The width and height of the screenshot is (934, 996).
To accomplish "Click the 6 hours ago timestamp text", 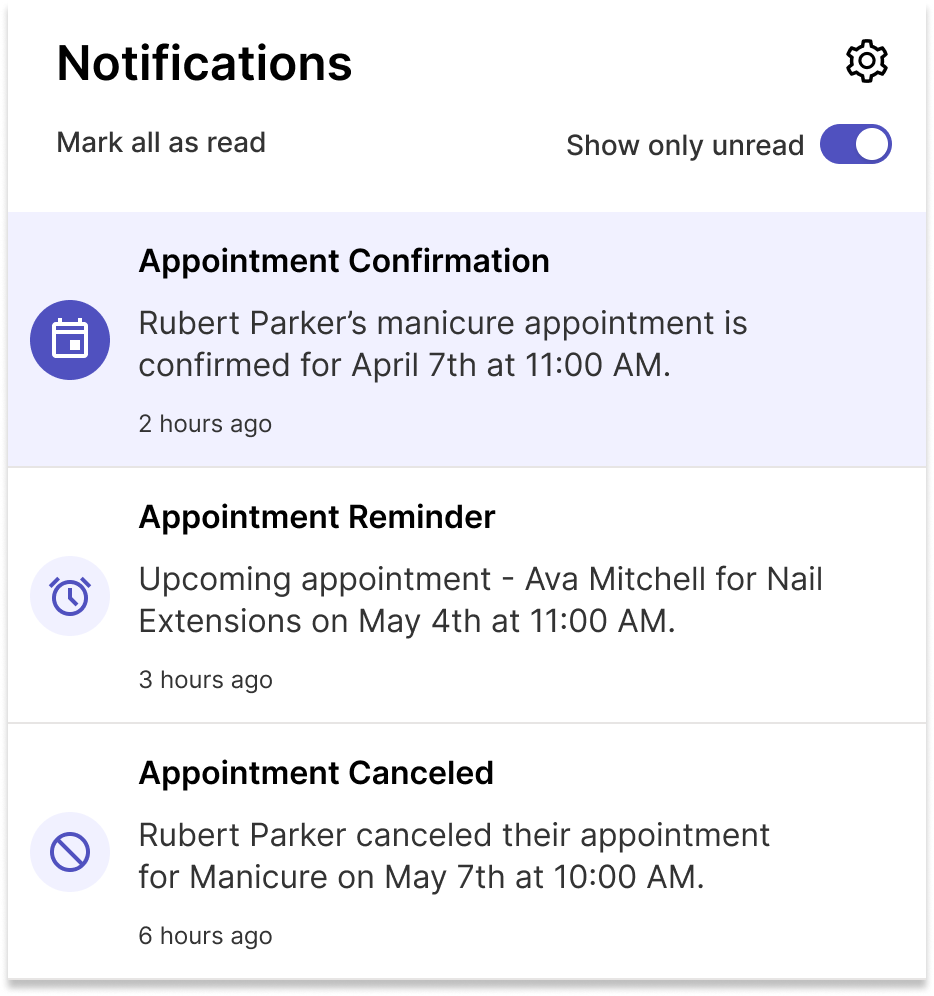I will 204,936.
